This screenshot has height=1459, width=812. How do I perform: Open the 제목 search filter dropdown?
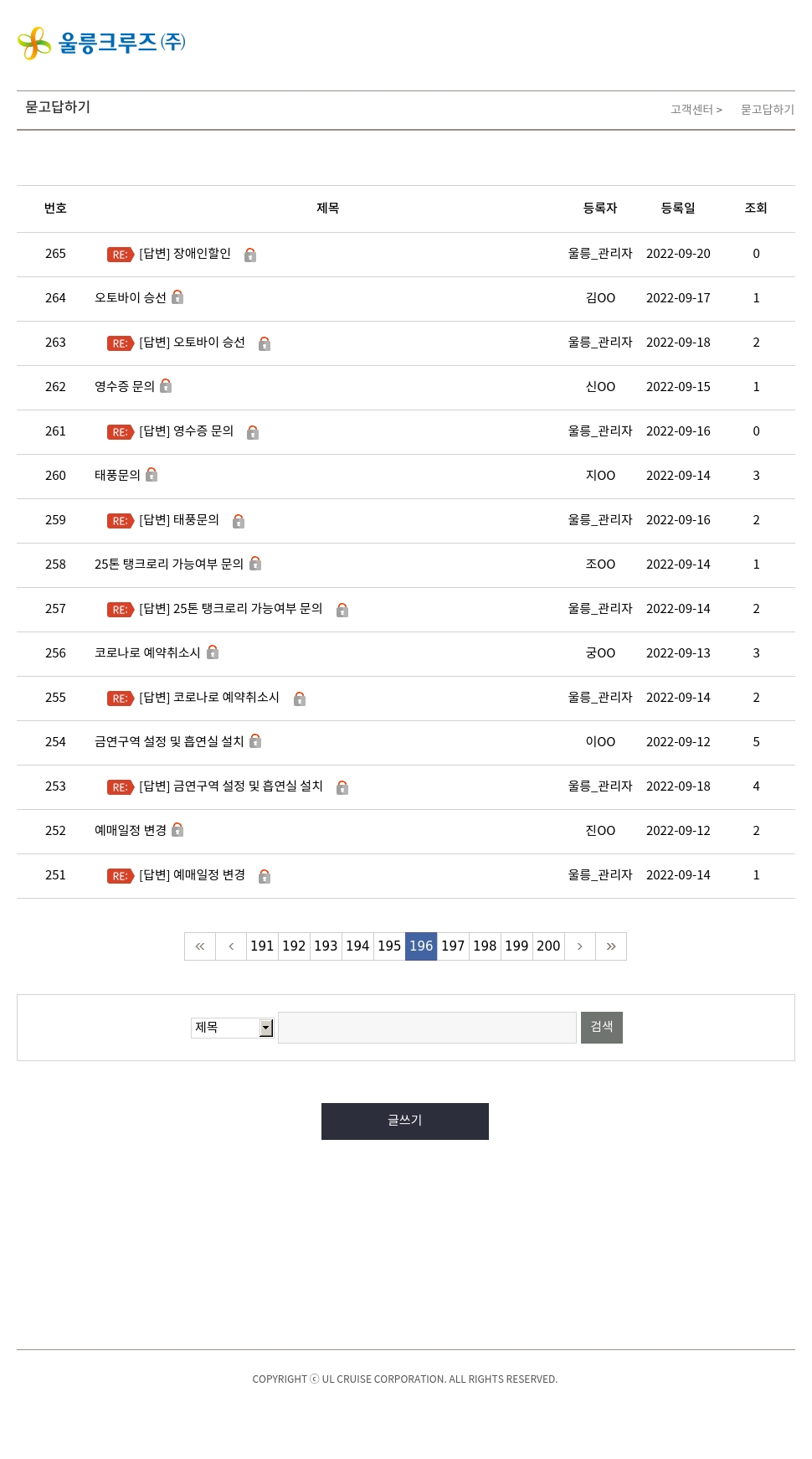[x=233, y=1028]
